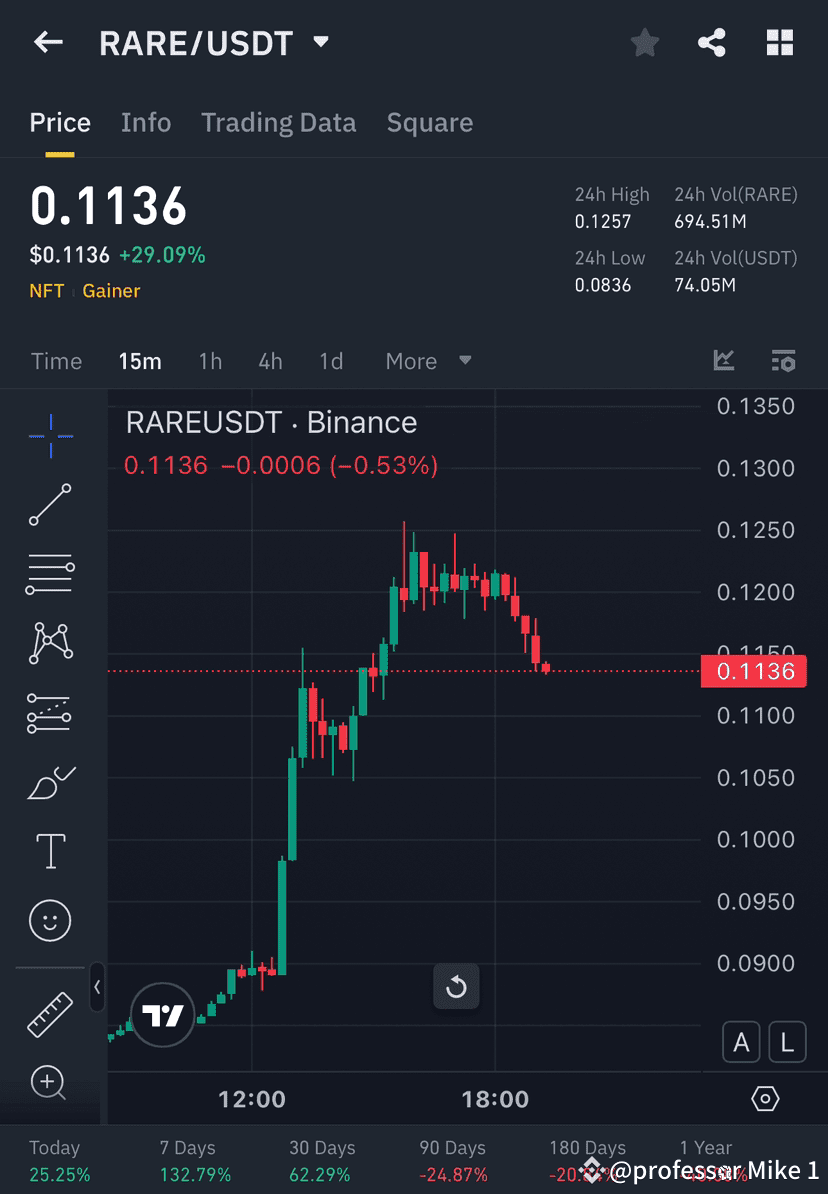828x1194 pixels.
Task: Enable logarithmic scale with the L button
Action: (x=787, y=1042)
